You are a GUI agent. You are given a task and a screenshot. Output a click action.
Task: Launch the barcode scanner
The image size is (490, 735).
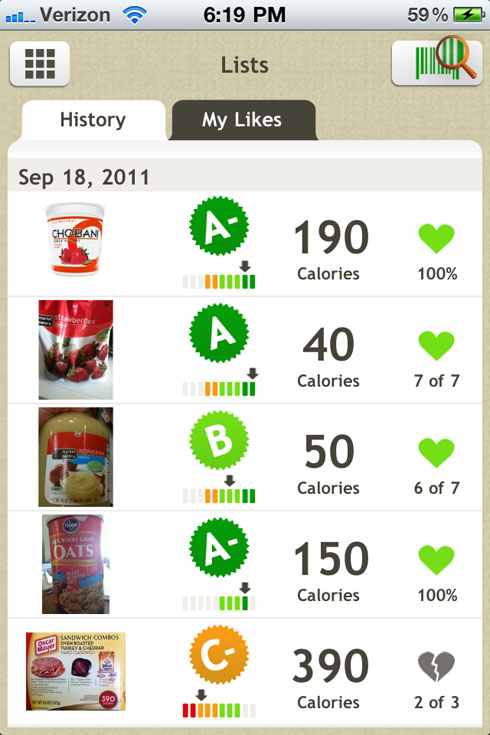(x=437, y=63)
